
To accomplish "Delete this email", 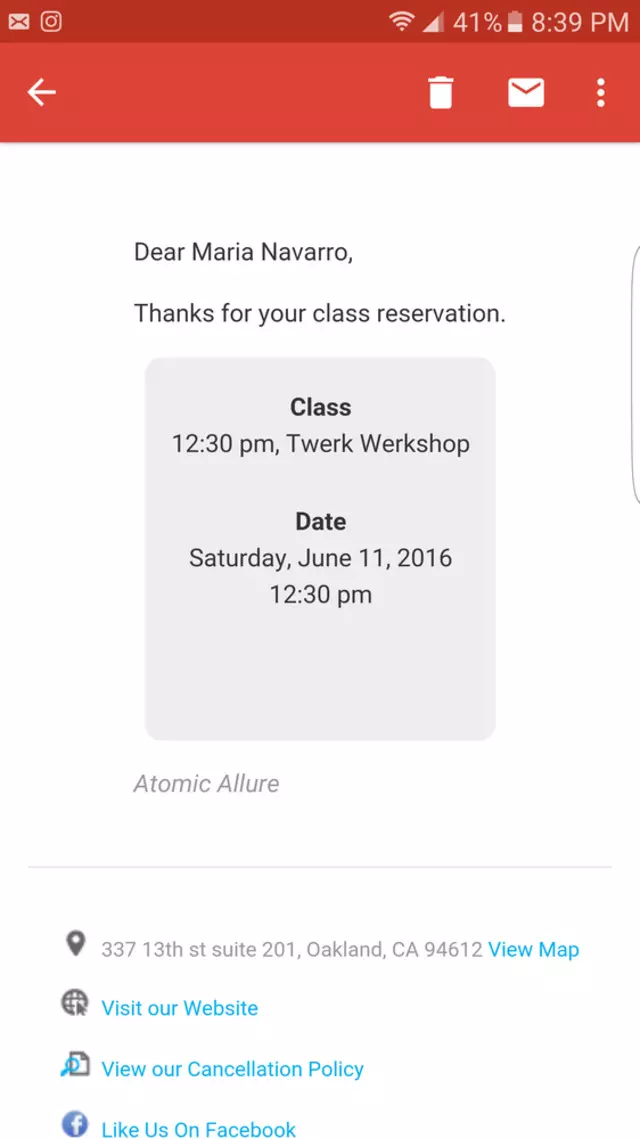I will [440, 93].
